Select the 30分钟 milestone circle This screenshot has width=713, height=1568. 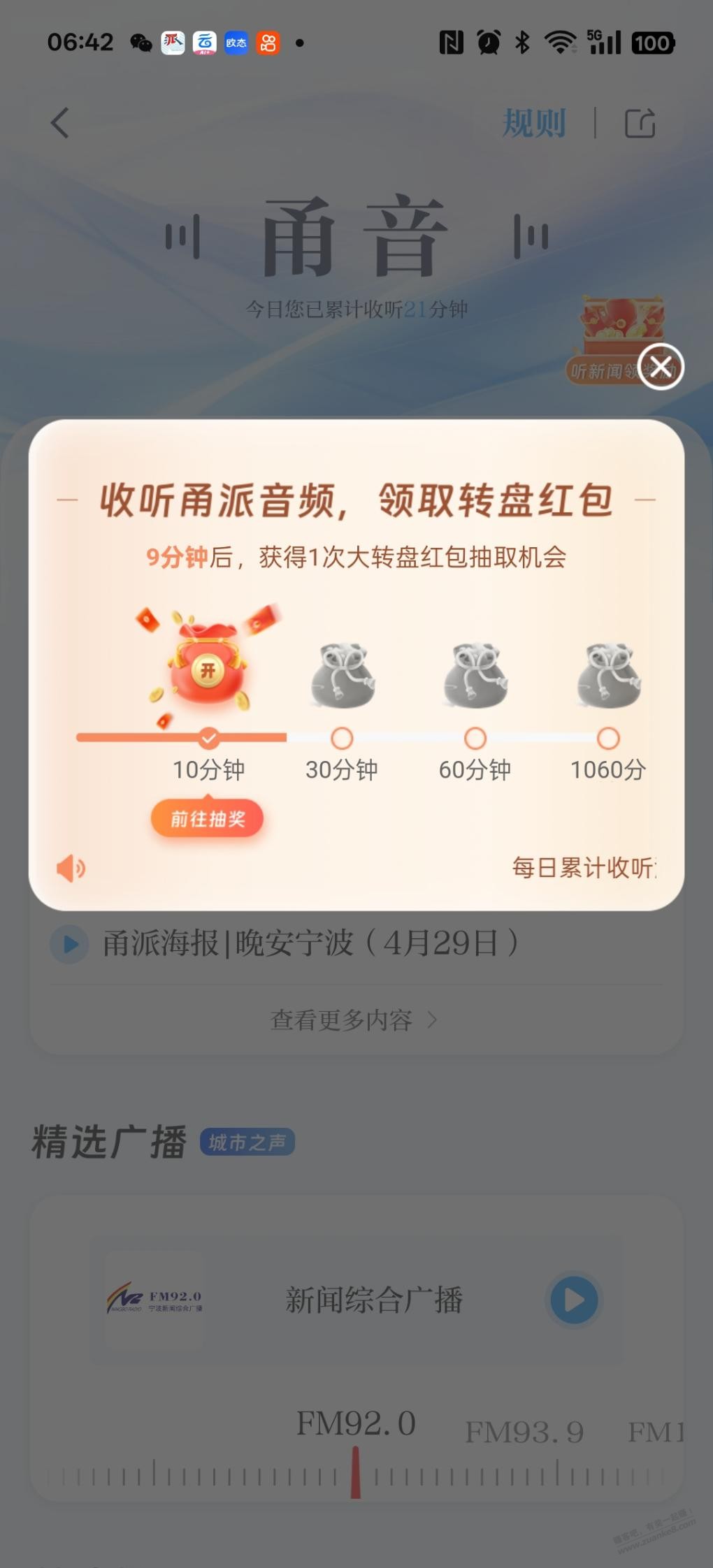pyautogui.click(x=342, y=739)
